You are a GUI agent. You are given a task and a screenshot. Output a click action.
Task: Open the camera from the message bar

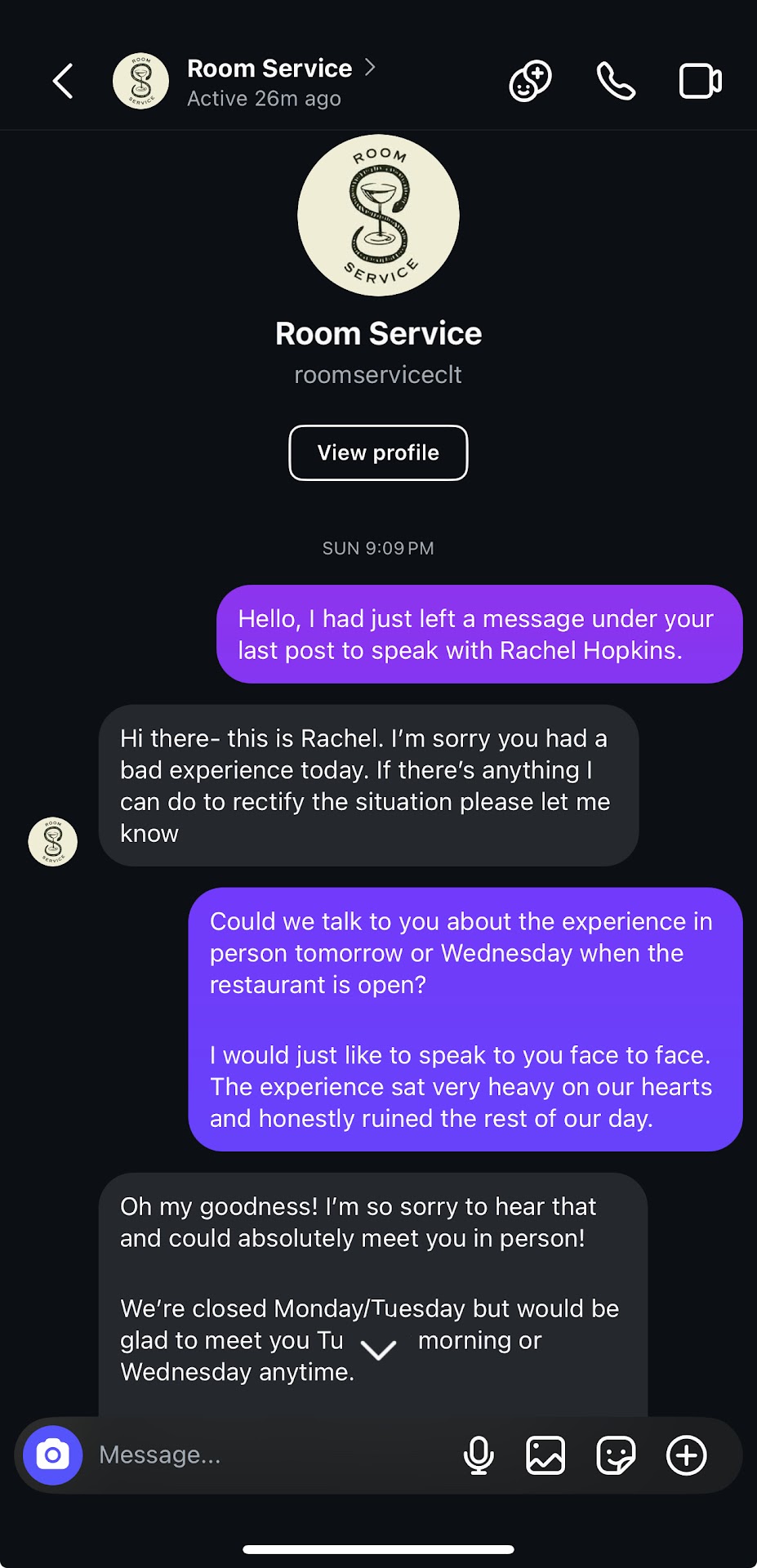[x=53, y=1455]
